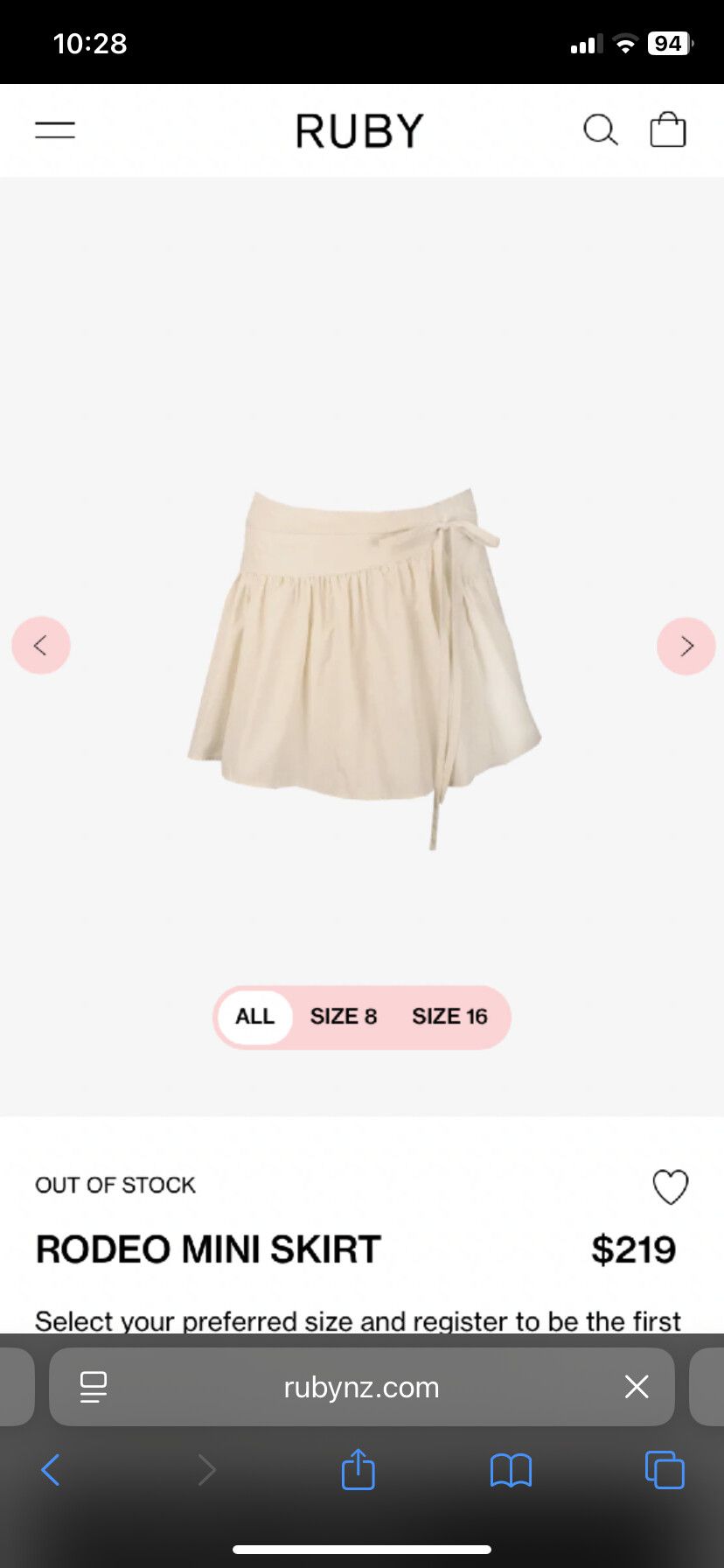Tap the Safari share icon

click(x=357, y=1470)
